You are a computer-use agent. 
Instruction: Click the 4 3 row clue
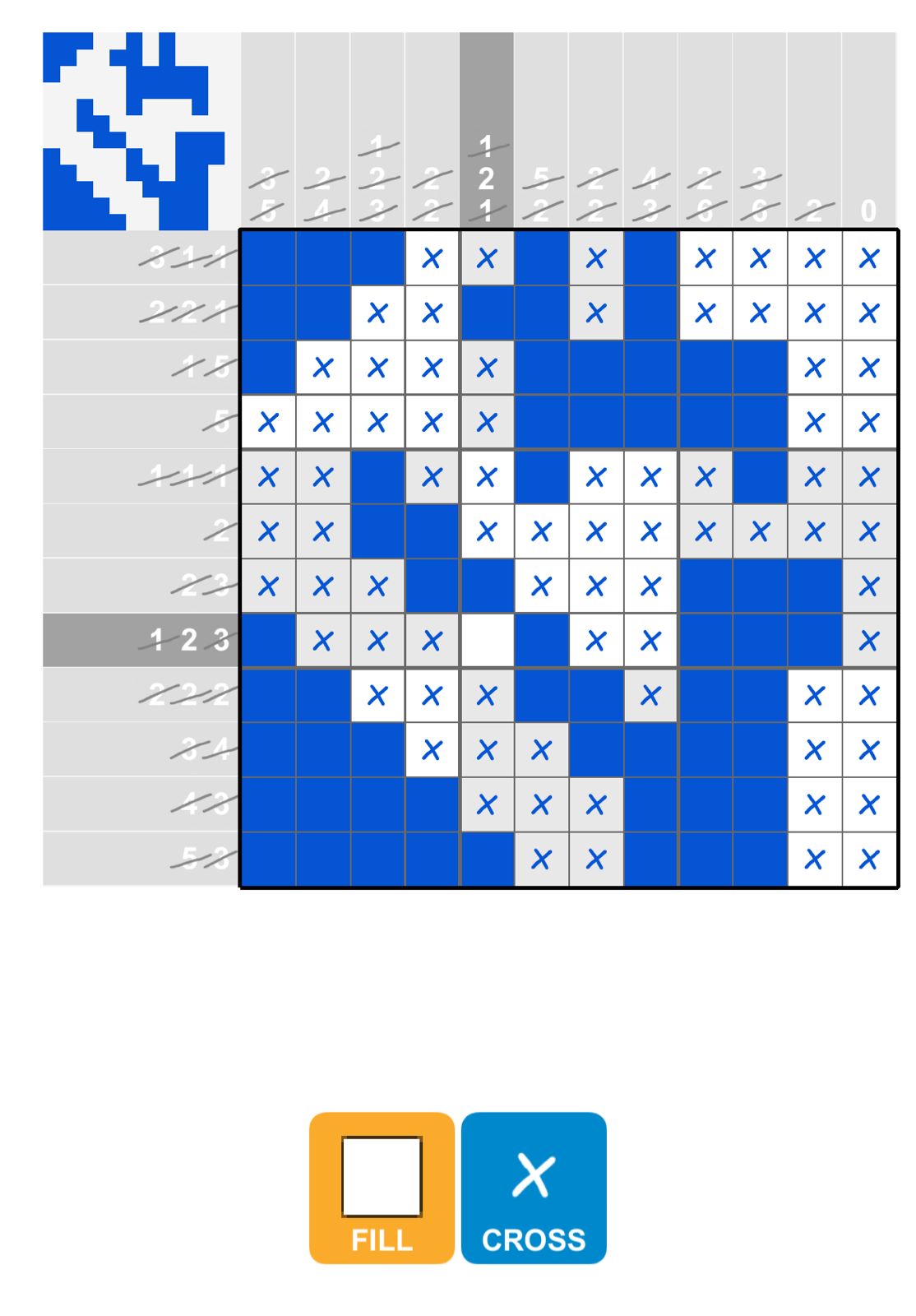[x=206, y=804]
